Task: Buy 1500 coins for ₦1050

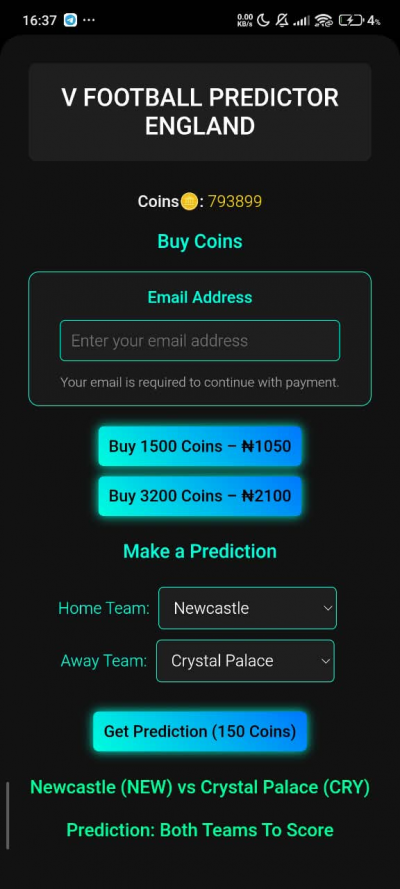Action: tap(199, 446)
